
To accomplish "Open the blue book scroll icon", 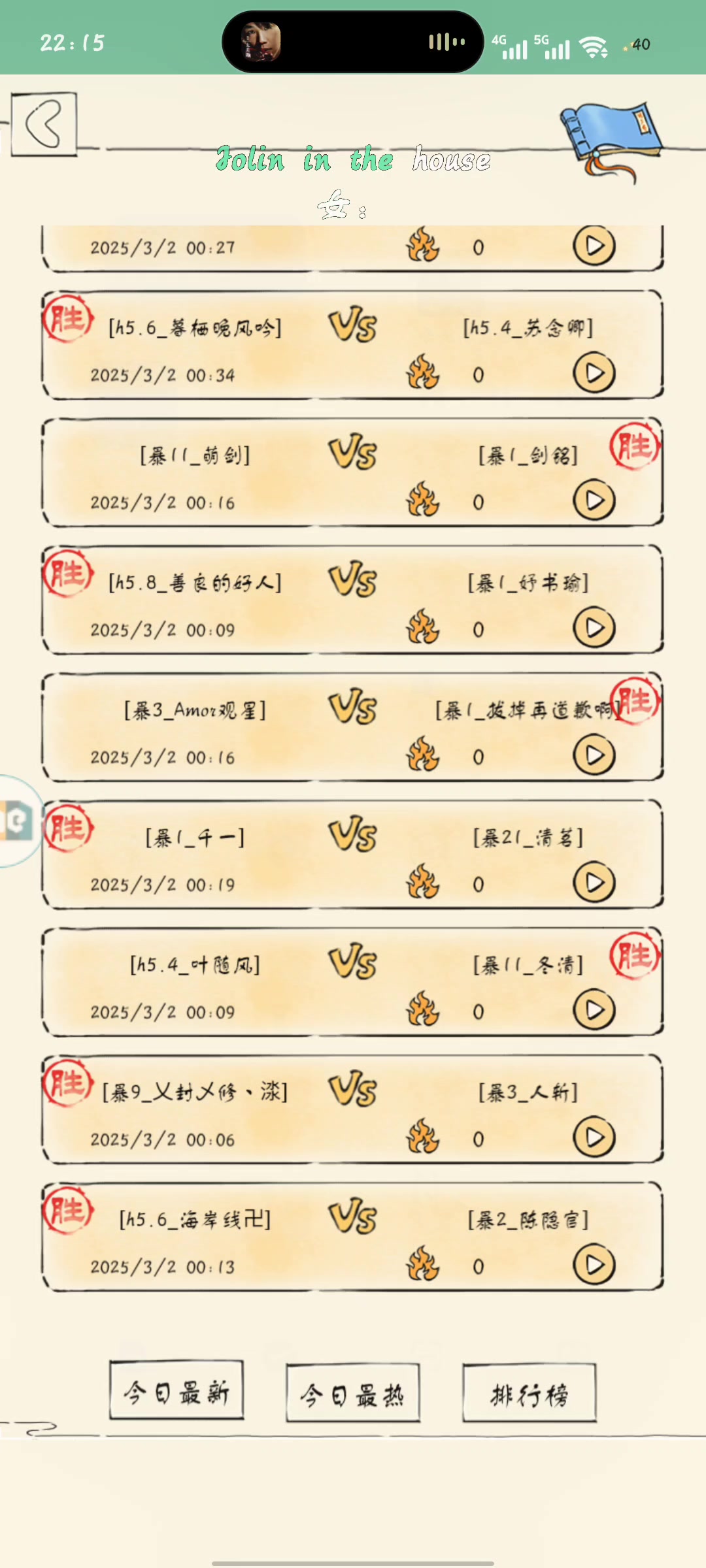I will [x=612, y=137].
